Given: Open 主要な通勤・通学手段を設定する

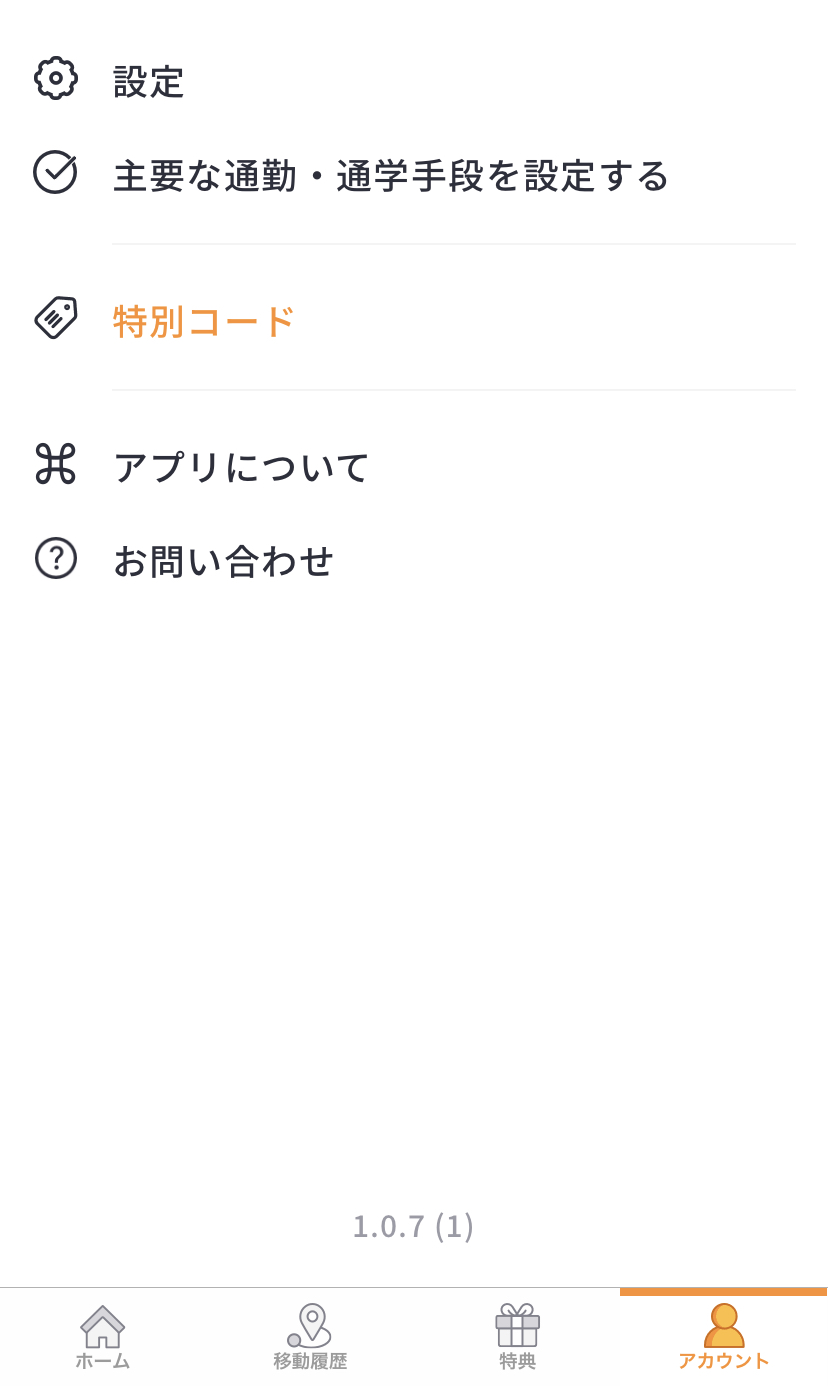Looking at the screenshot, I should click(414, 175).
